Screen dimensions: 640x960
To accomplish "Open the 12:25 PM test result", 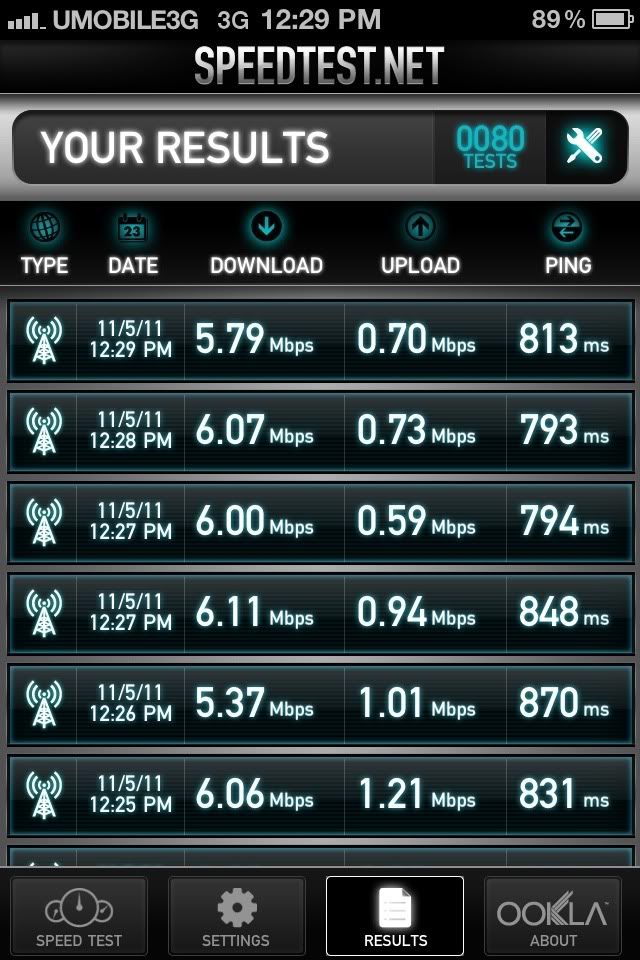I will [x=320, y=794].
